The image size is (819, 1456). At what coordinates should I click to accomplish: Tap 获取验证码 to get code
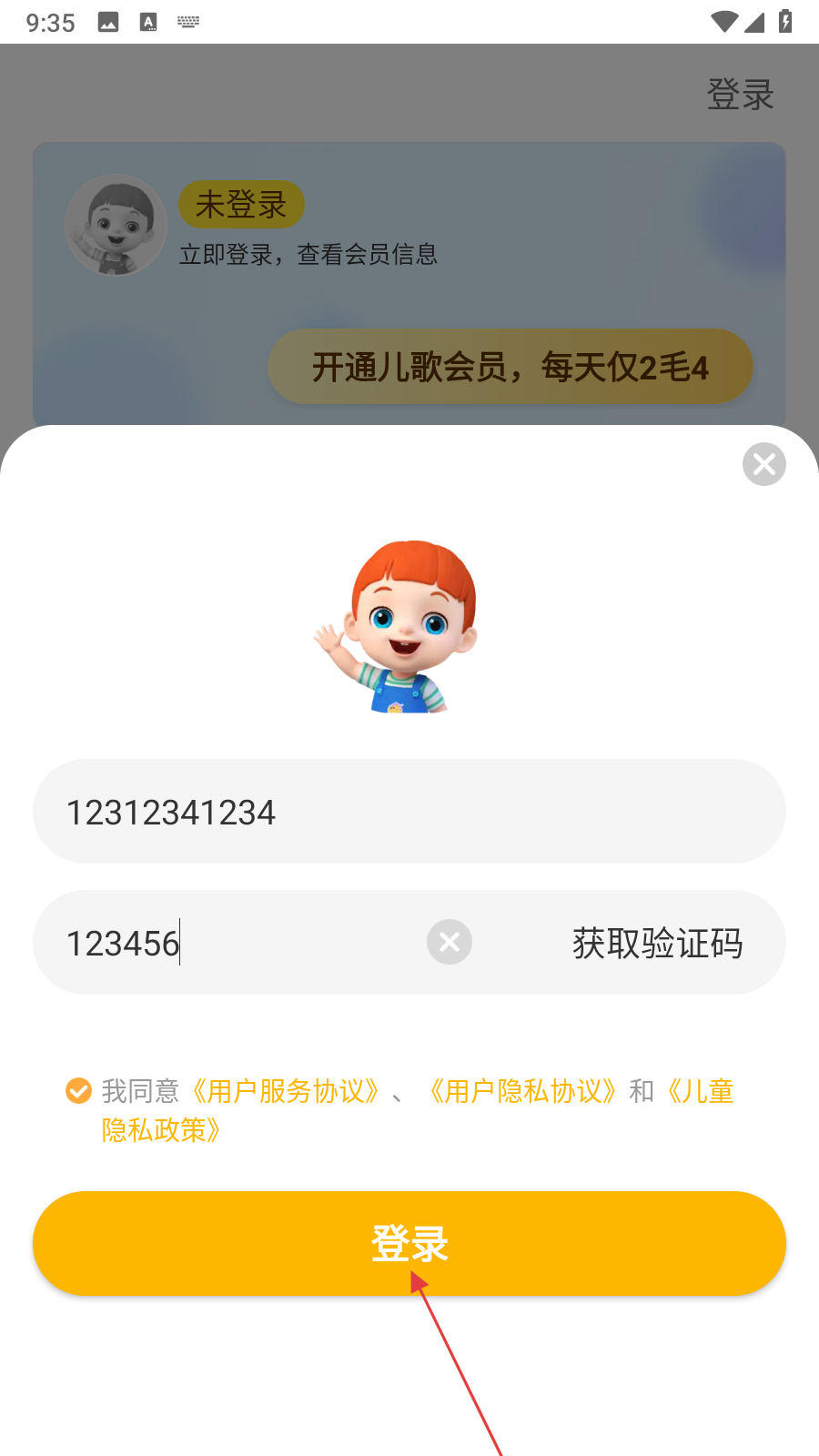point(657,943)
